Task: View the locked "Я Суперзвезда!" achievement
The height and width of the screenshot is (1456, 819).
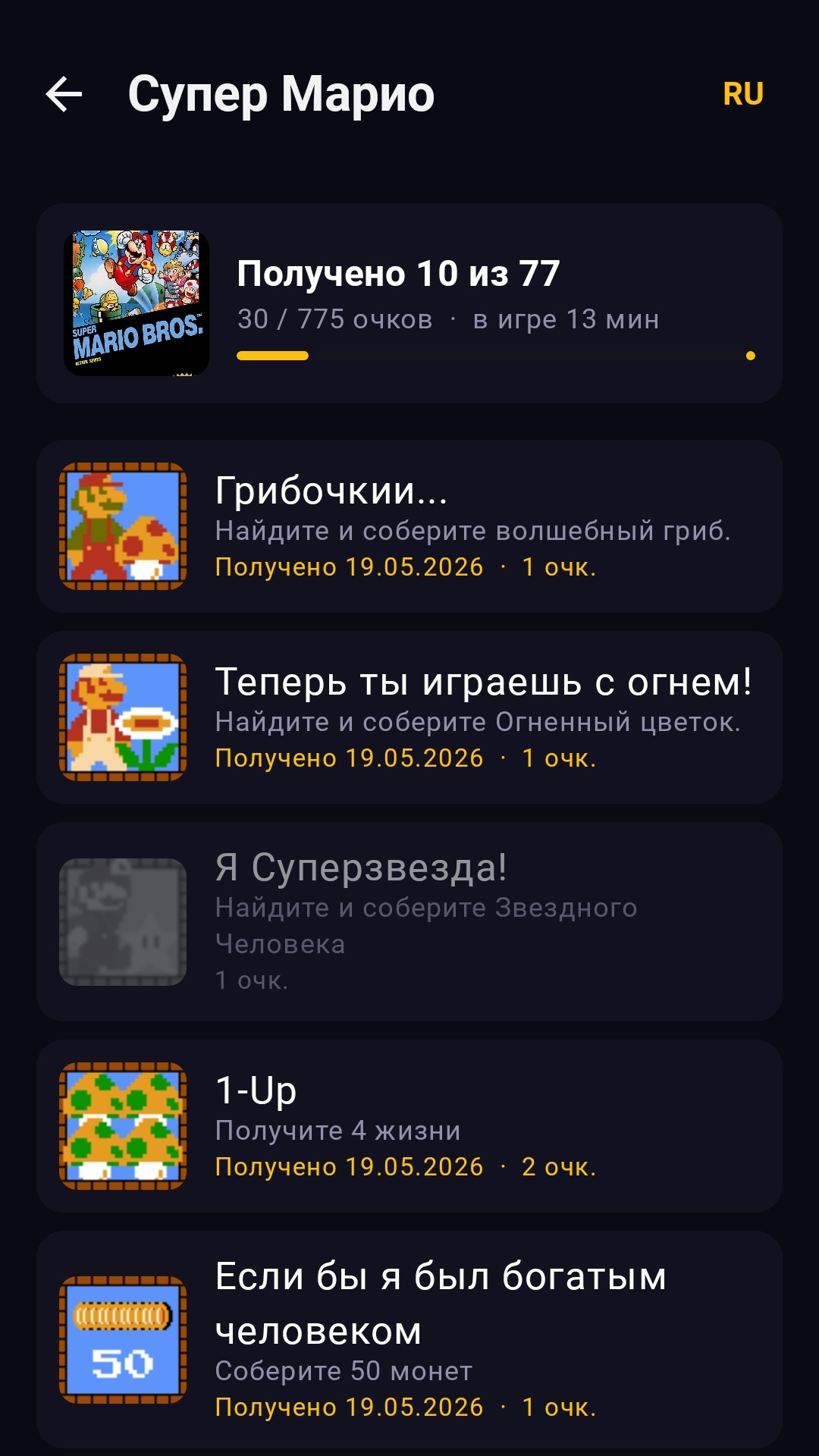Action: tap(409, 921)
